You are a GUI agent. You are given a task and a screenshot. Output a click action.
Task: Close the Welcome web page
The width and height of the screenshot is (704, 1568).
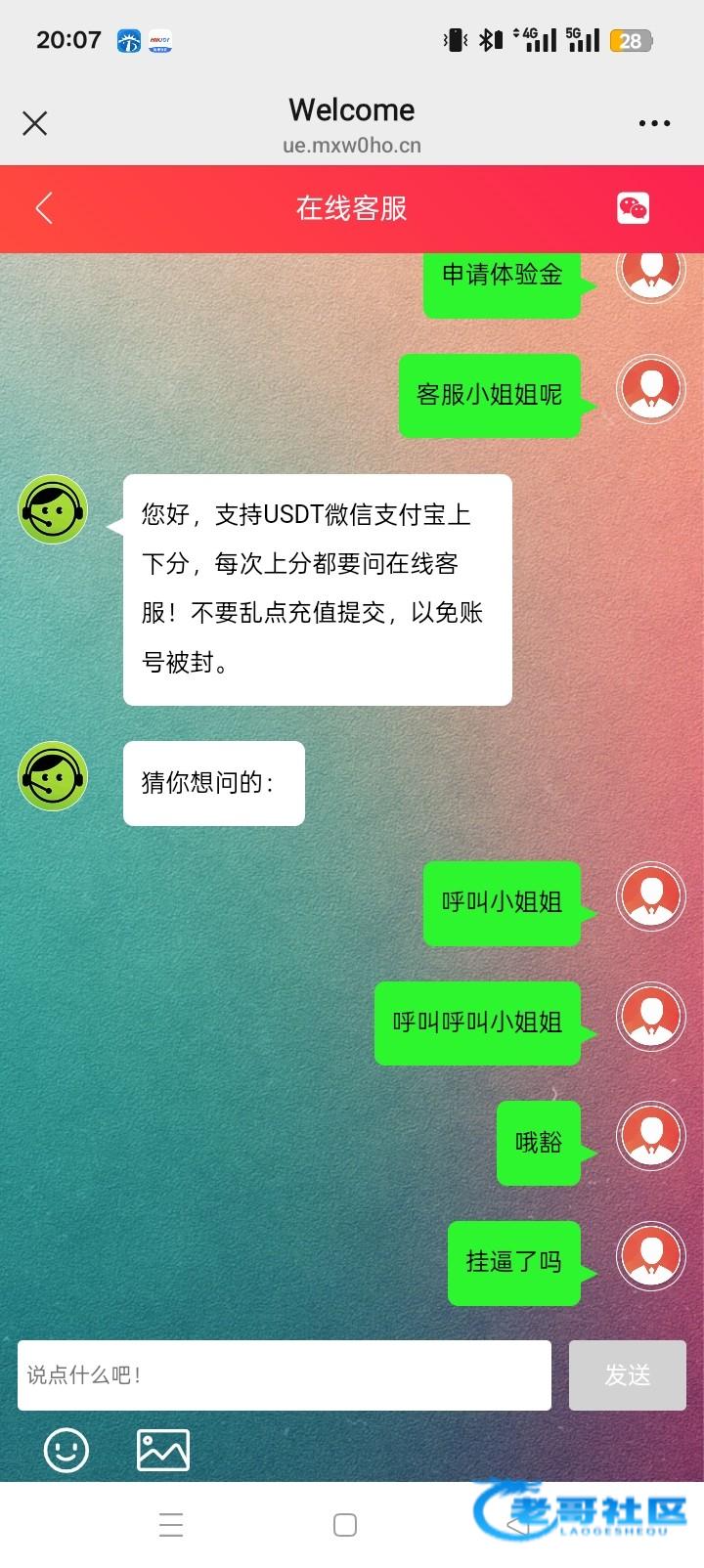point(35,123)
